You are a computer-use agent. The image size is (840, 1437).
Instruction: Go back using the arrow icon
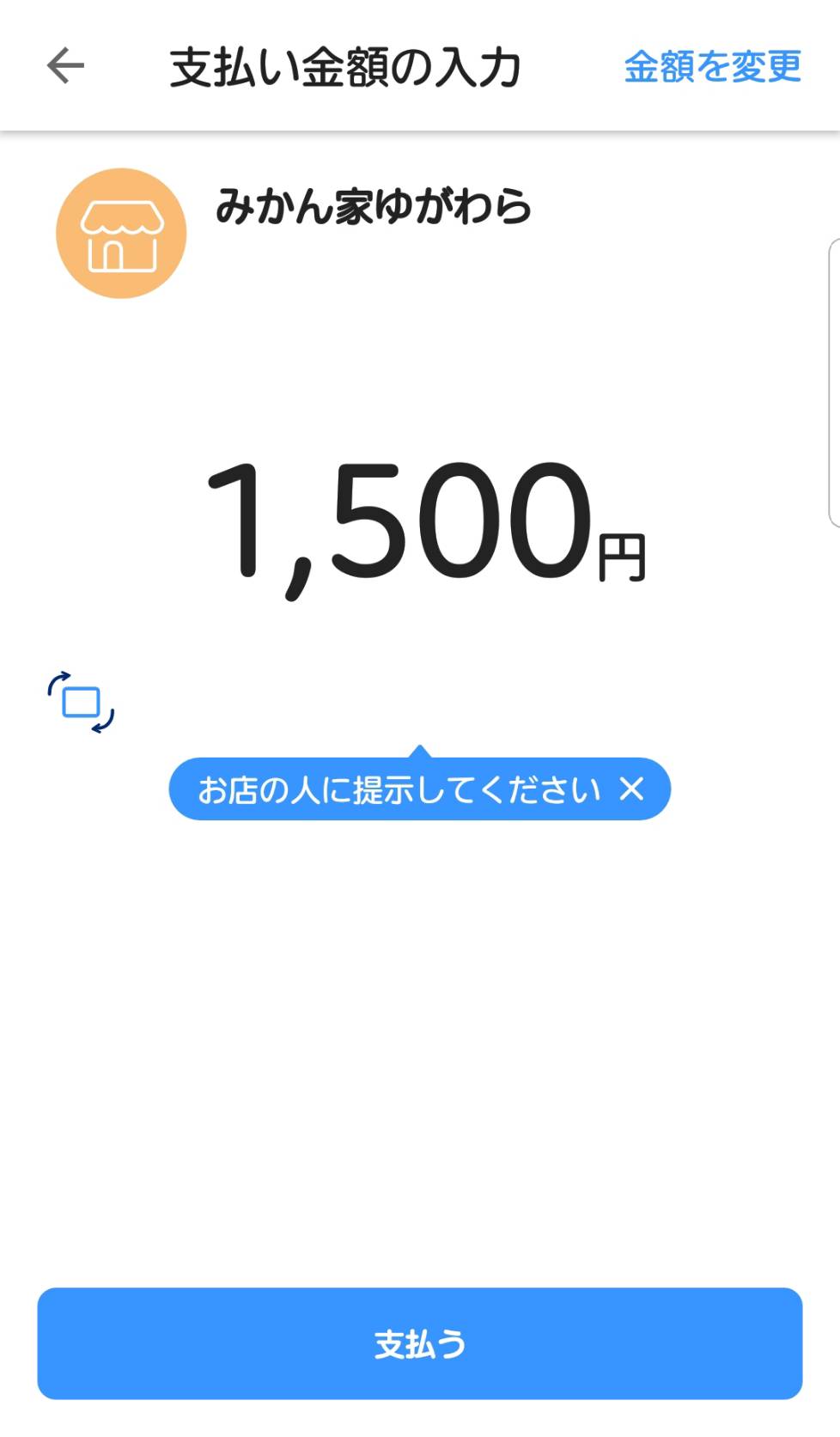(x=65, y=66)
